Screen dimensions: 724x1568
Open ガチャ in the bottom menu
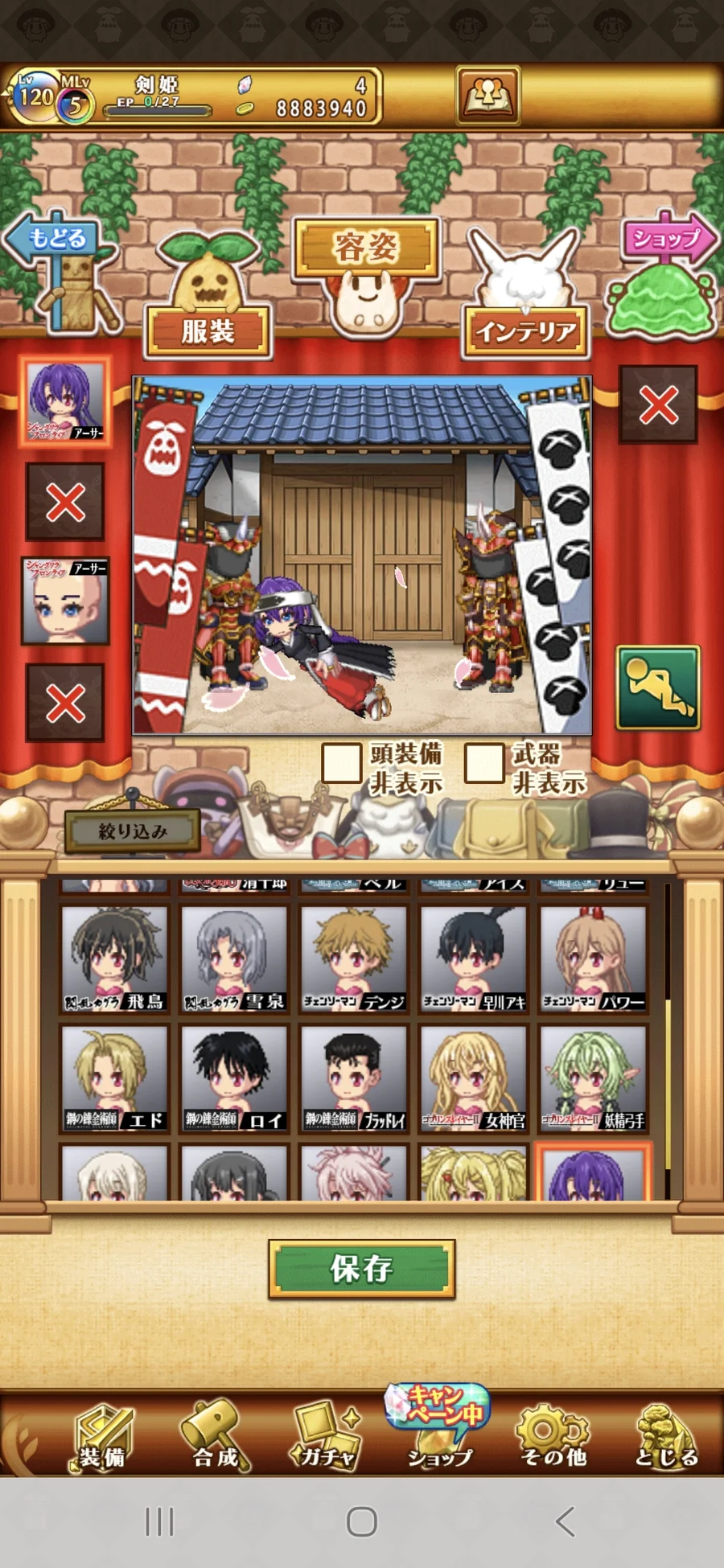(x=324, y=1438)
